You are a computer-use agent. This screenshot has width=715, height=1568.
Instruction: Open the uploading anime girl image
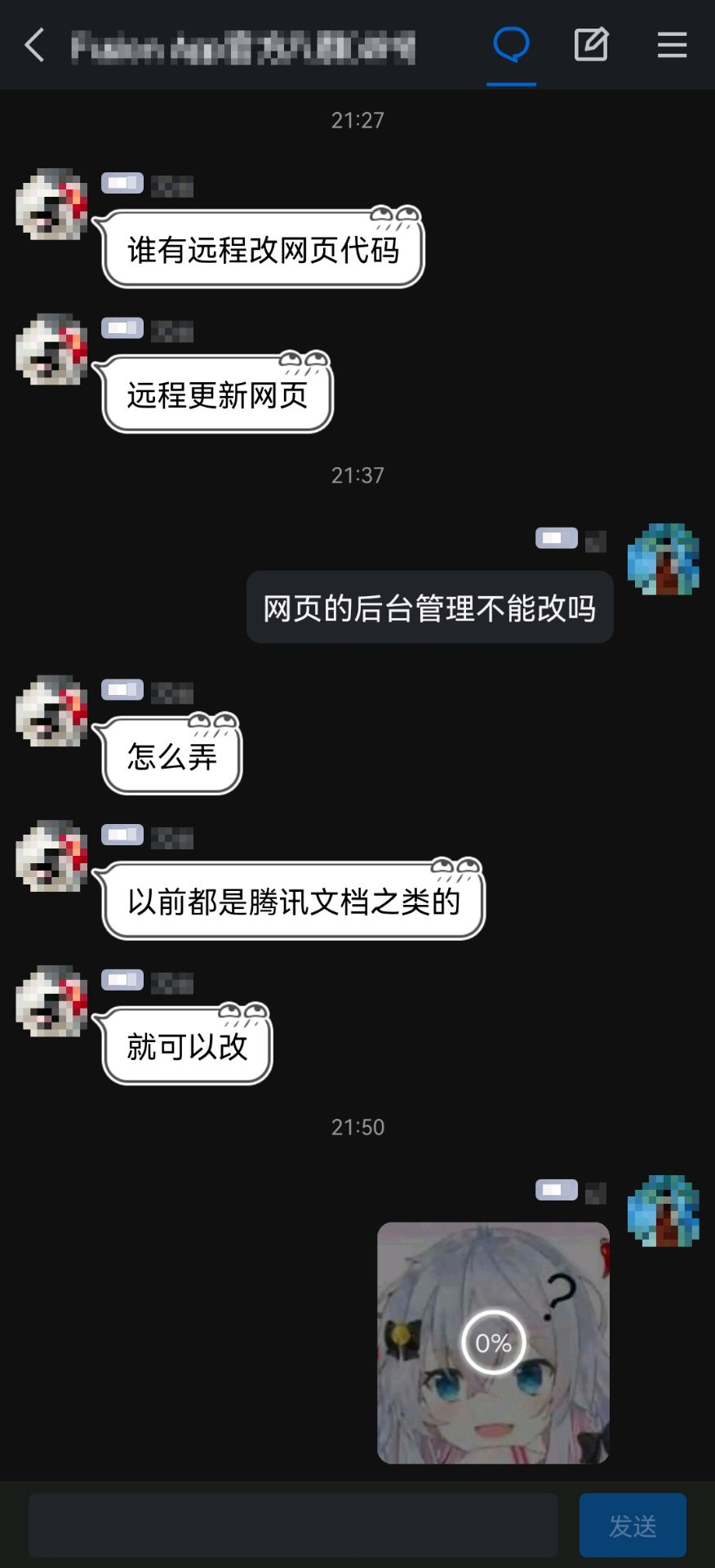click(x=493, y=1342)
